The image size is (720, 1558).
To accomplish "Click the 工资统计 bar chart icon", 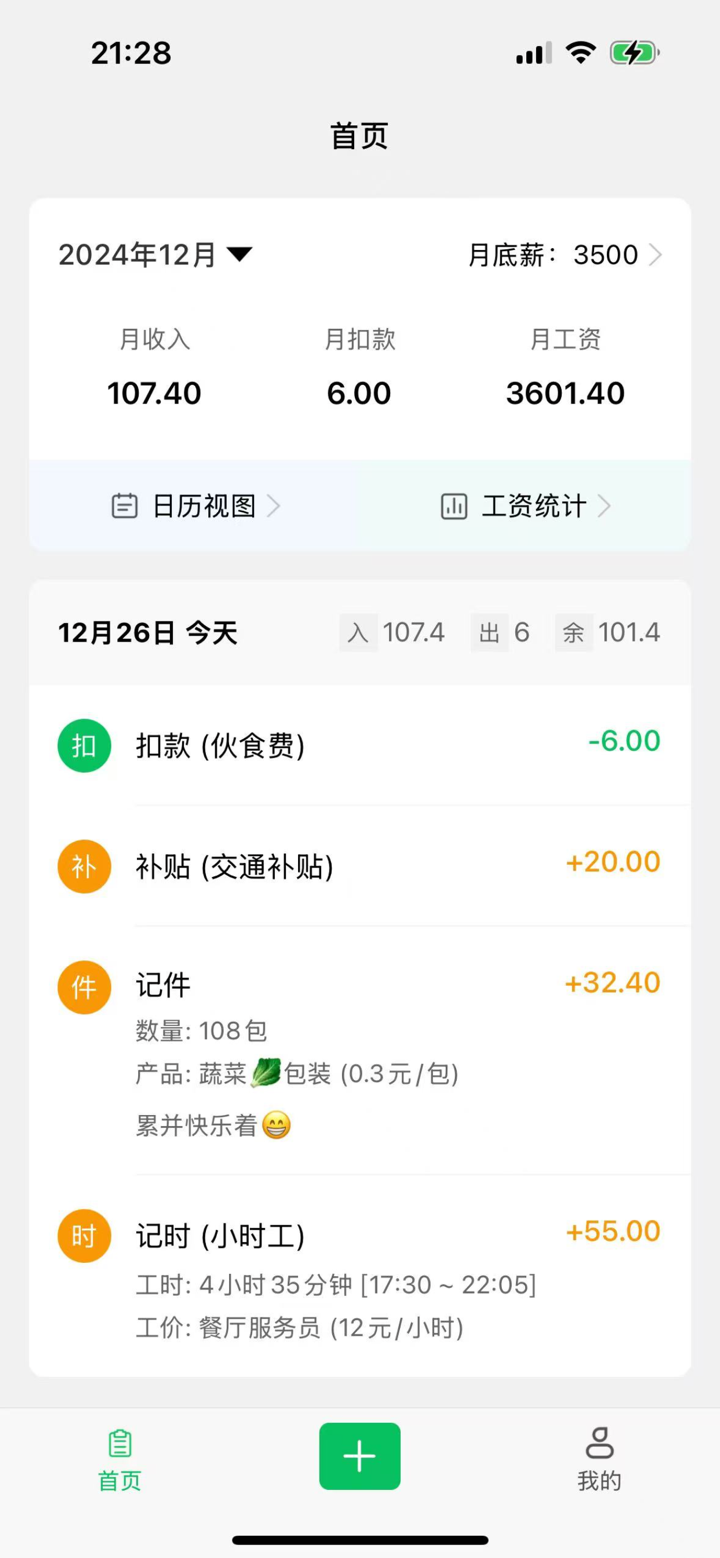I will [x=453, y=506].
